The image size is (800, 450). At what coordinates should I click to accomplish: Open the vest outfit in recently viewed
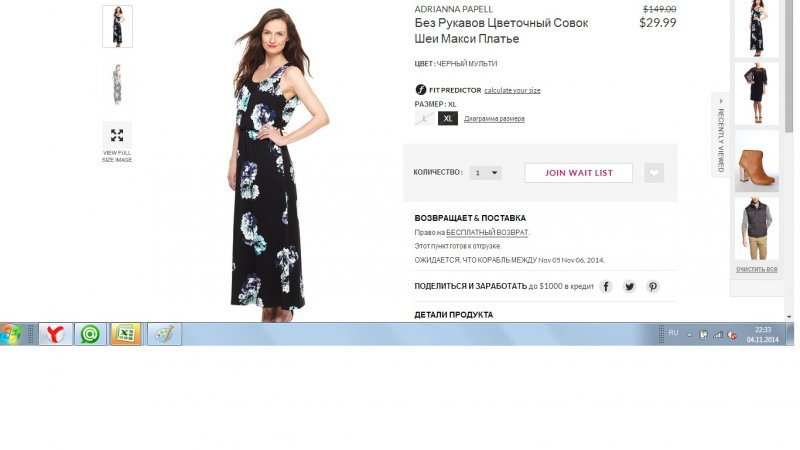(x=756, y=229)
